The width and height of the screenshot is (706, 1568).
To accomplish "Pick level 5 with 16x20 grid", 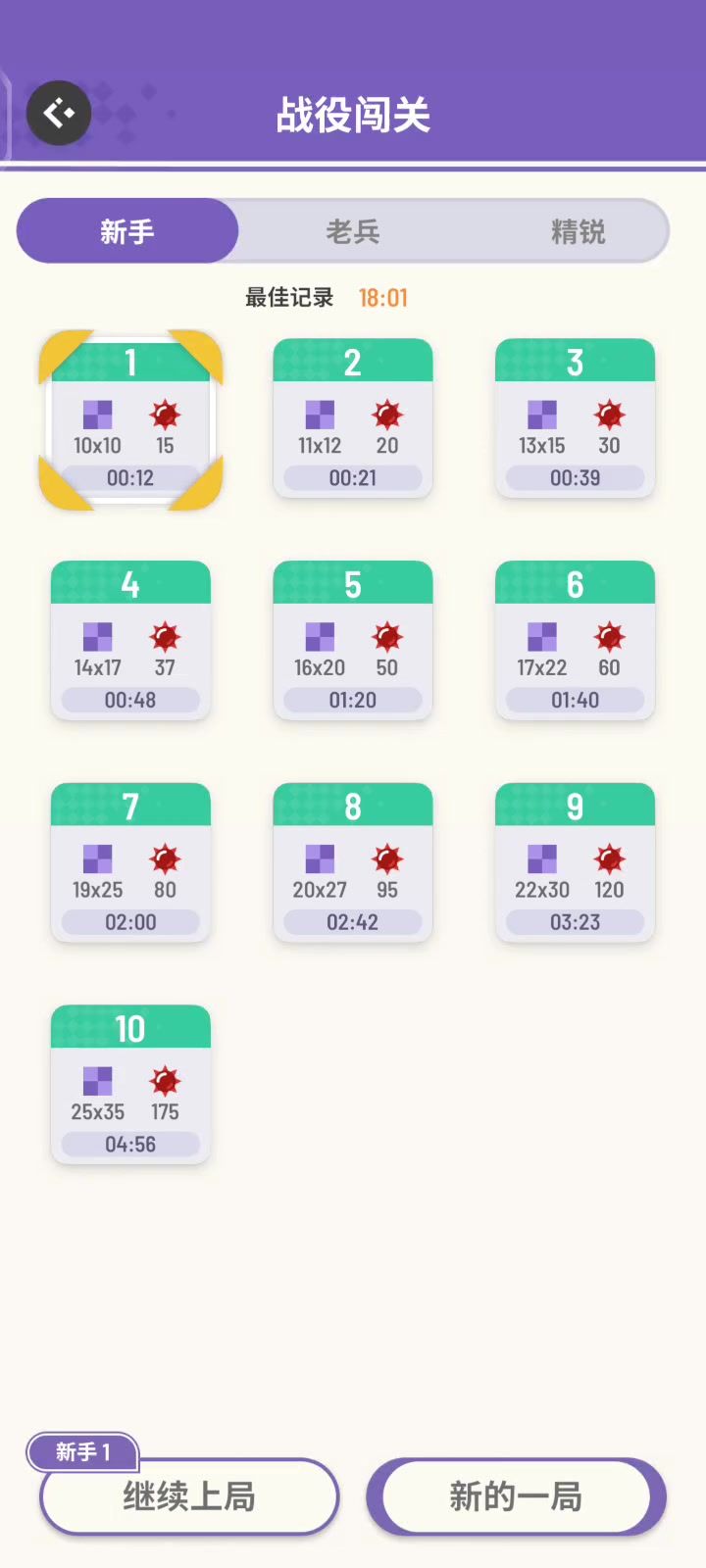I will tap(353, 641).
